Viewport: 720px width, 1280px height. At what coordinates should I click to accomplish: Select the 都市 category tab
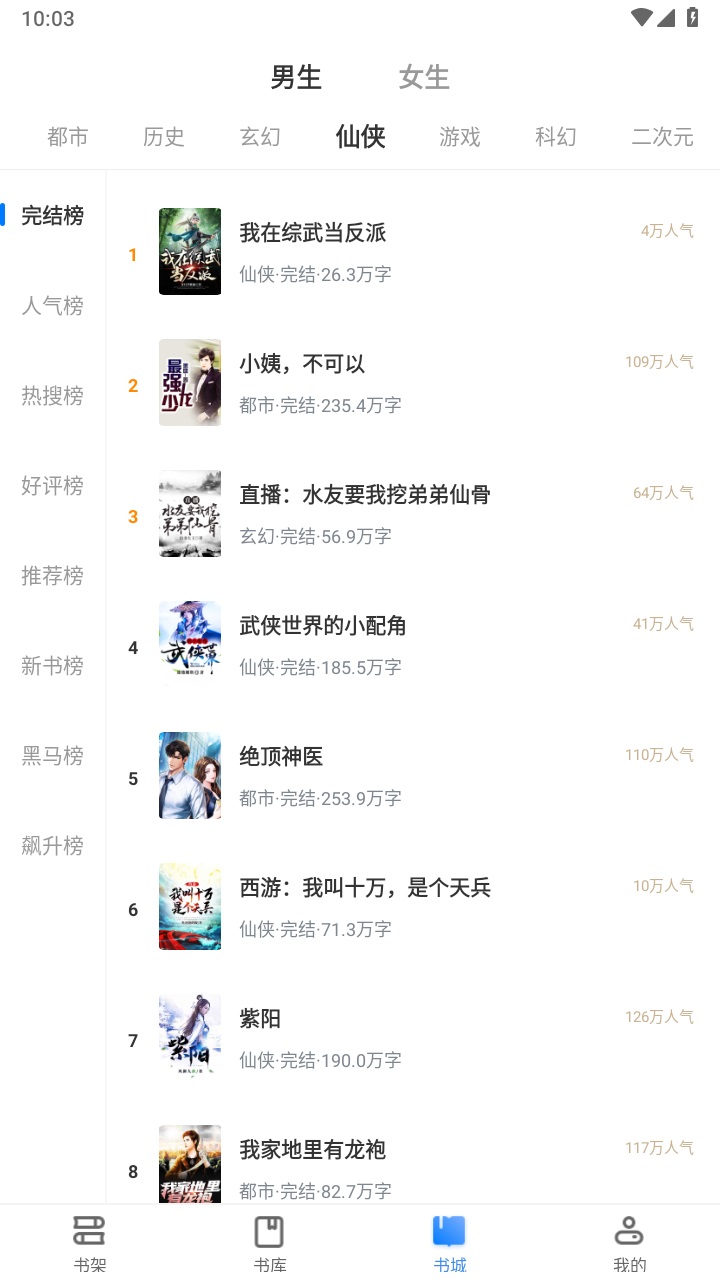[x=67, y=137]
